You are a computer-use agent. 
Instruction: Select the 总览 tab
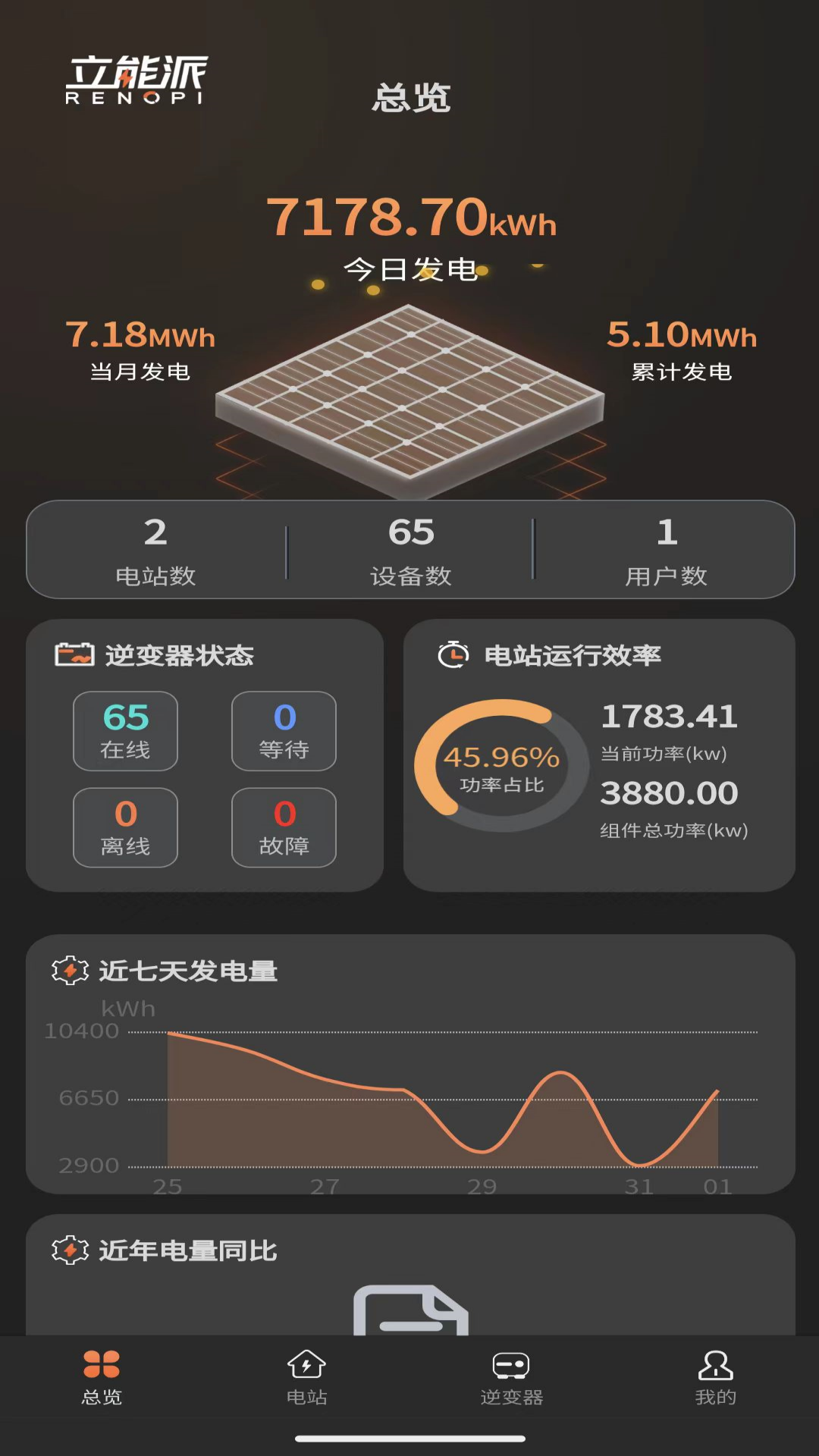point(102,1376)
